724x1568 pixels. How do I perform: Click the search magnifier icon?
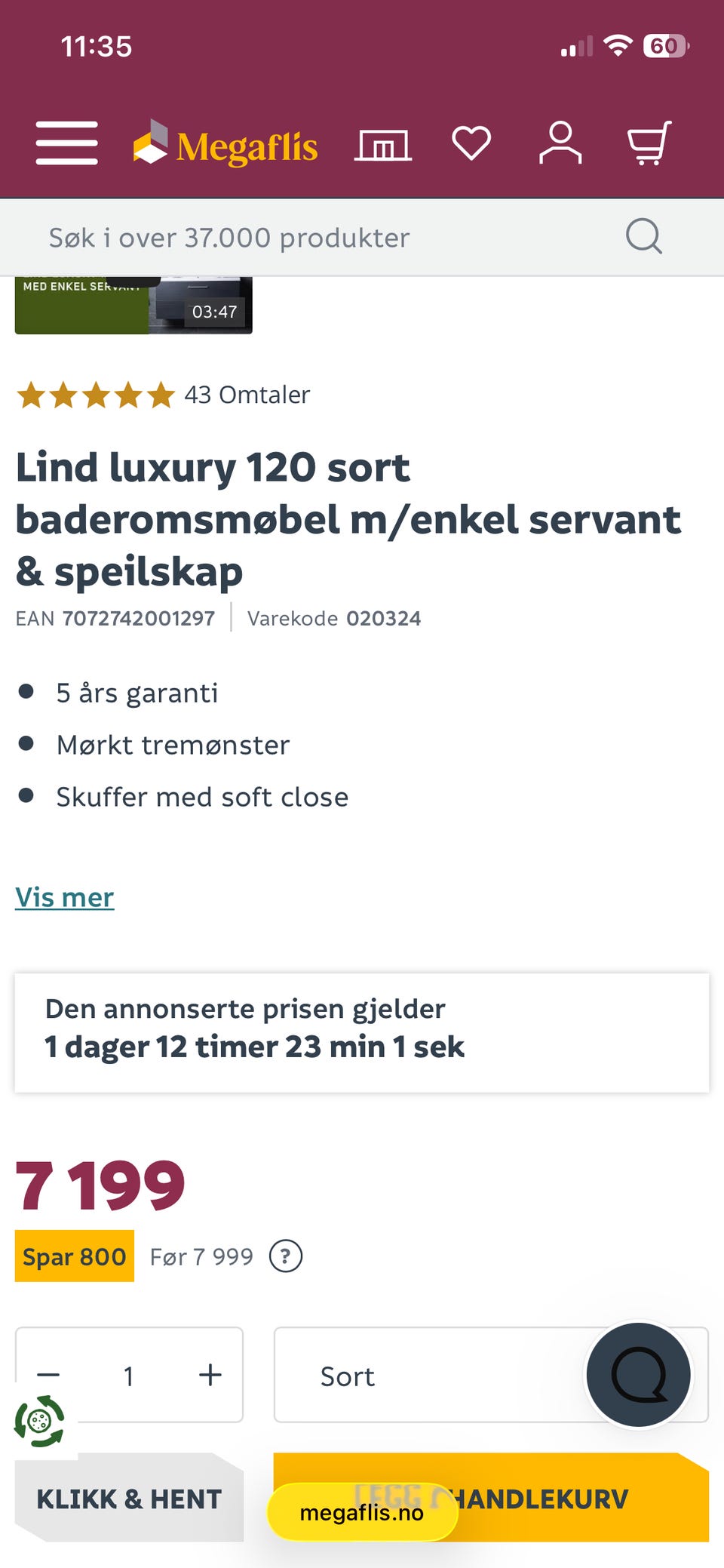tap(643, 236)
